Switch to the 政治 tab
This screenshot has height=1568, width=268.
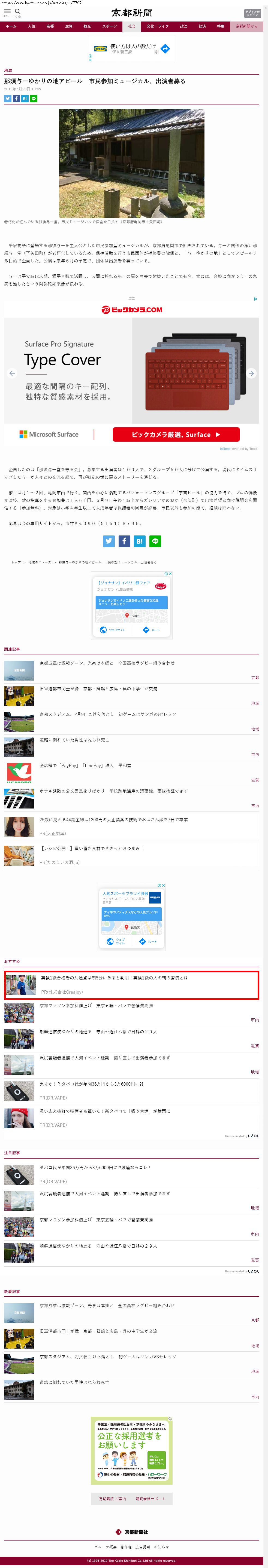(x=183, y=26)
